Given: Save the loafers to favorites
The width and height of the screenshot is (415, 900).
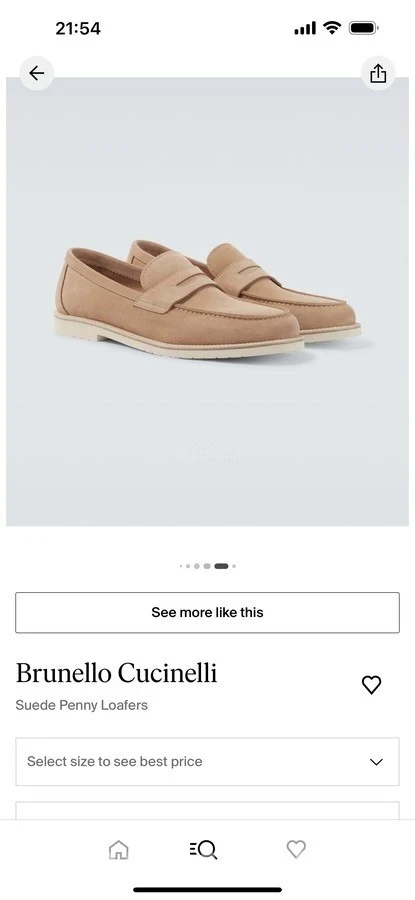Looking at the screenshot, I should [371, 684].
